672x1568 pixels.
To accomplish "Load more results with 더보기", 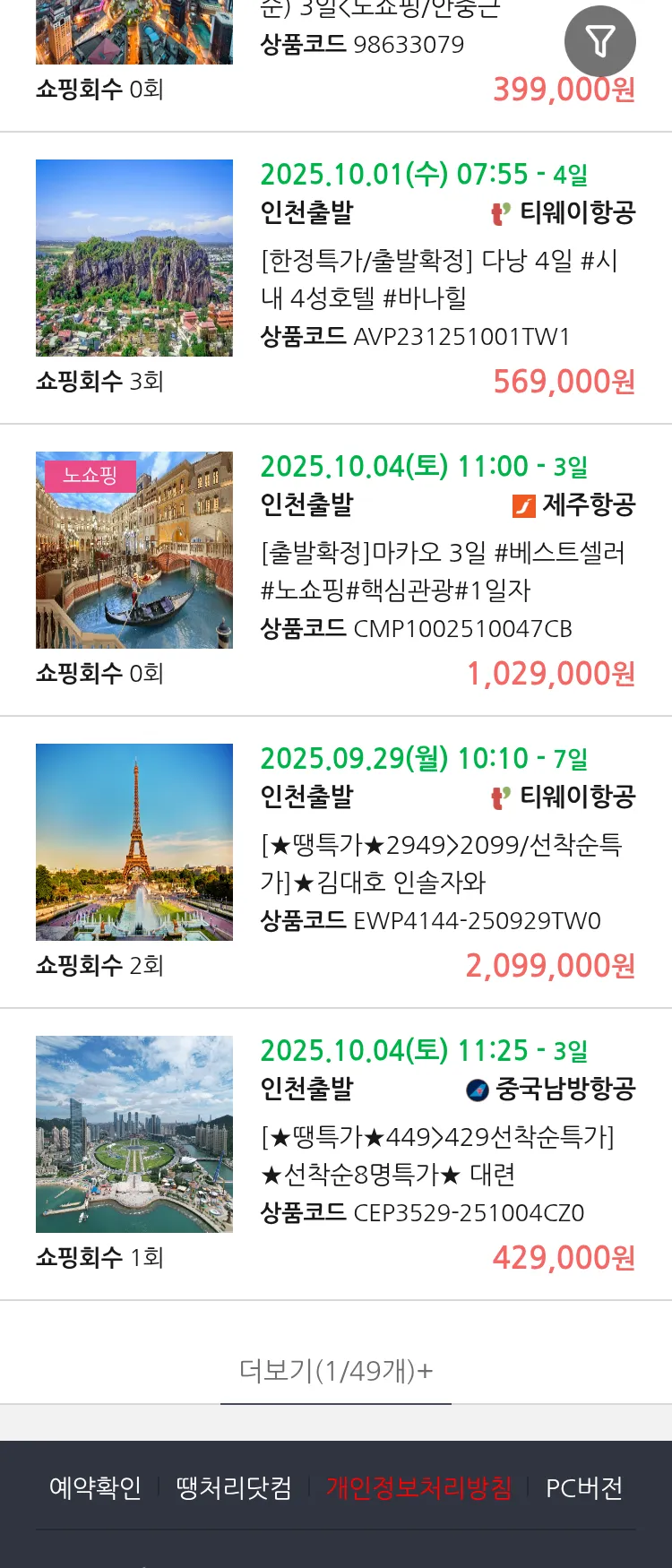I will (x=336, y=1370).
